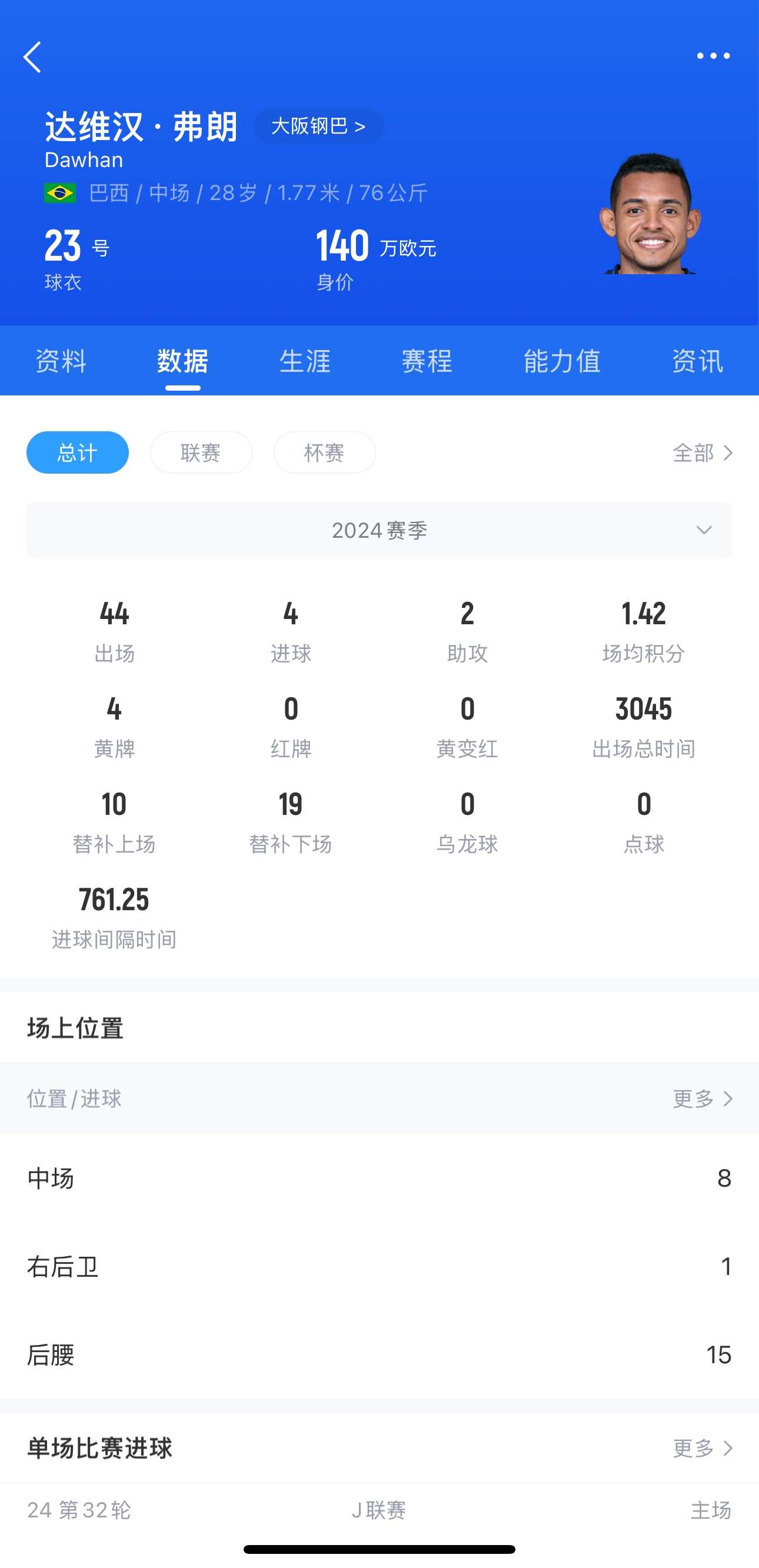Open the three-dot overflow menu
759x1568 pixels.
point(713,56)
